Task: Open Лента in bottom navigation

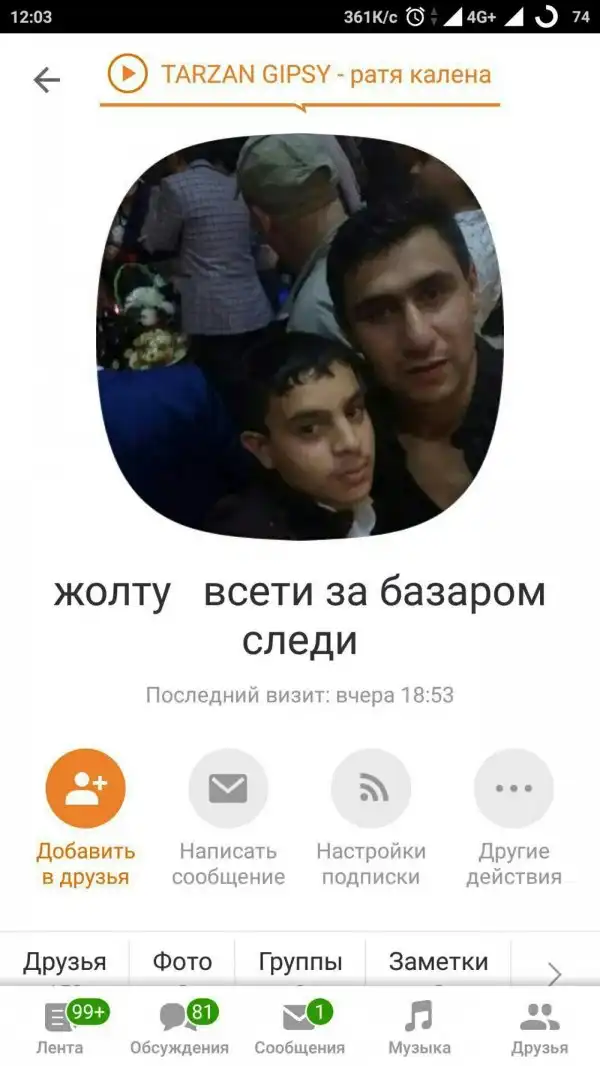Action: click(x=60, y=1029)
